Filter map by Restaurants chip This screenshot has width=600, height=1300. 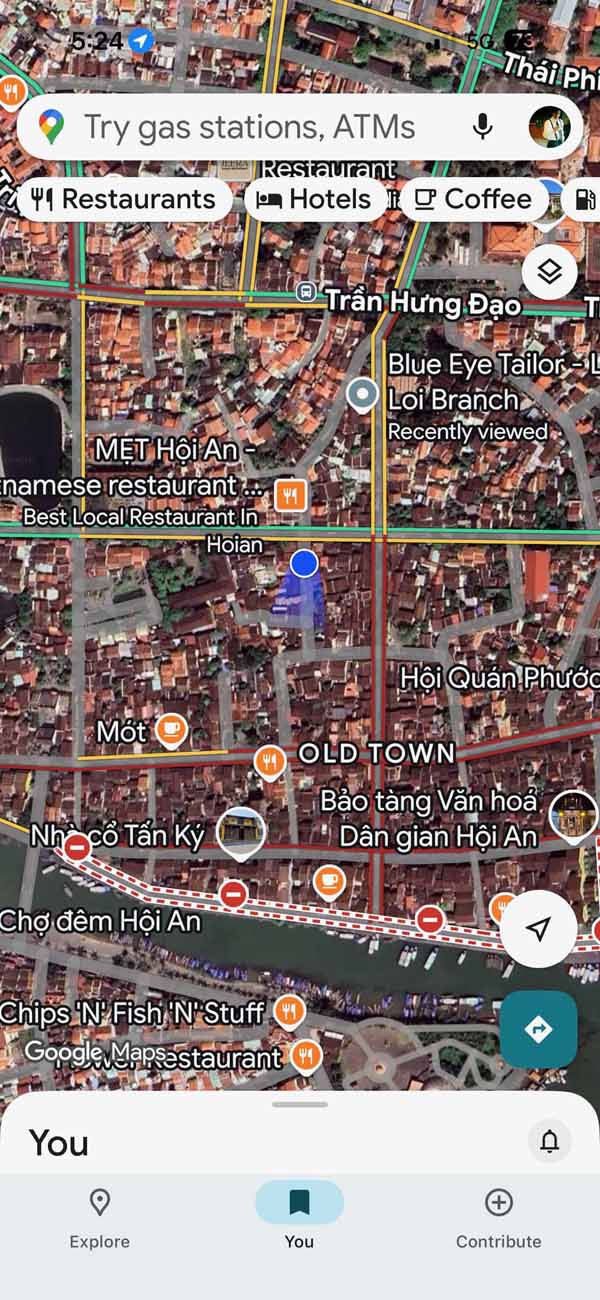[124, 199]
